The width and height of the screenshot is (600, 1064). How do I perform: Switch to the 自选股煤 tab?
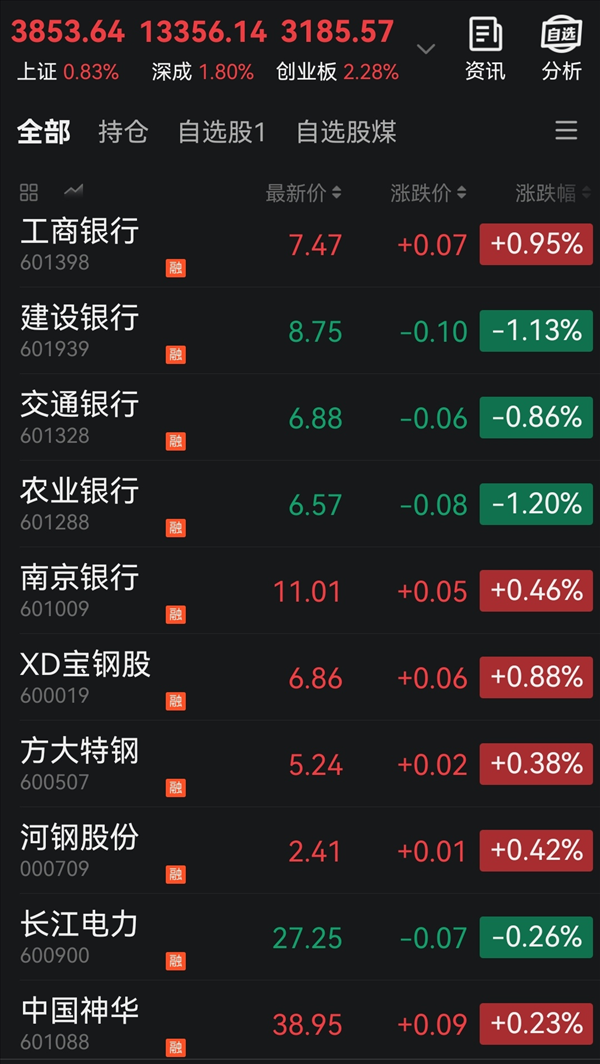pos(346,132)
